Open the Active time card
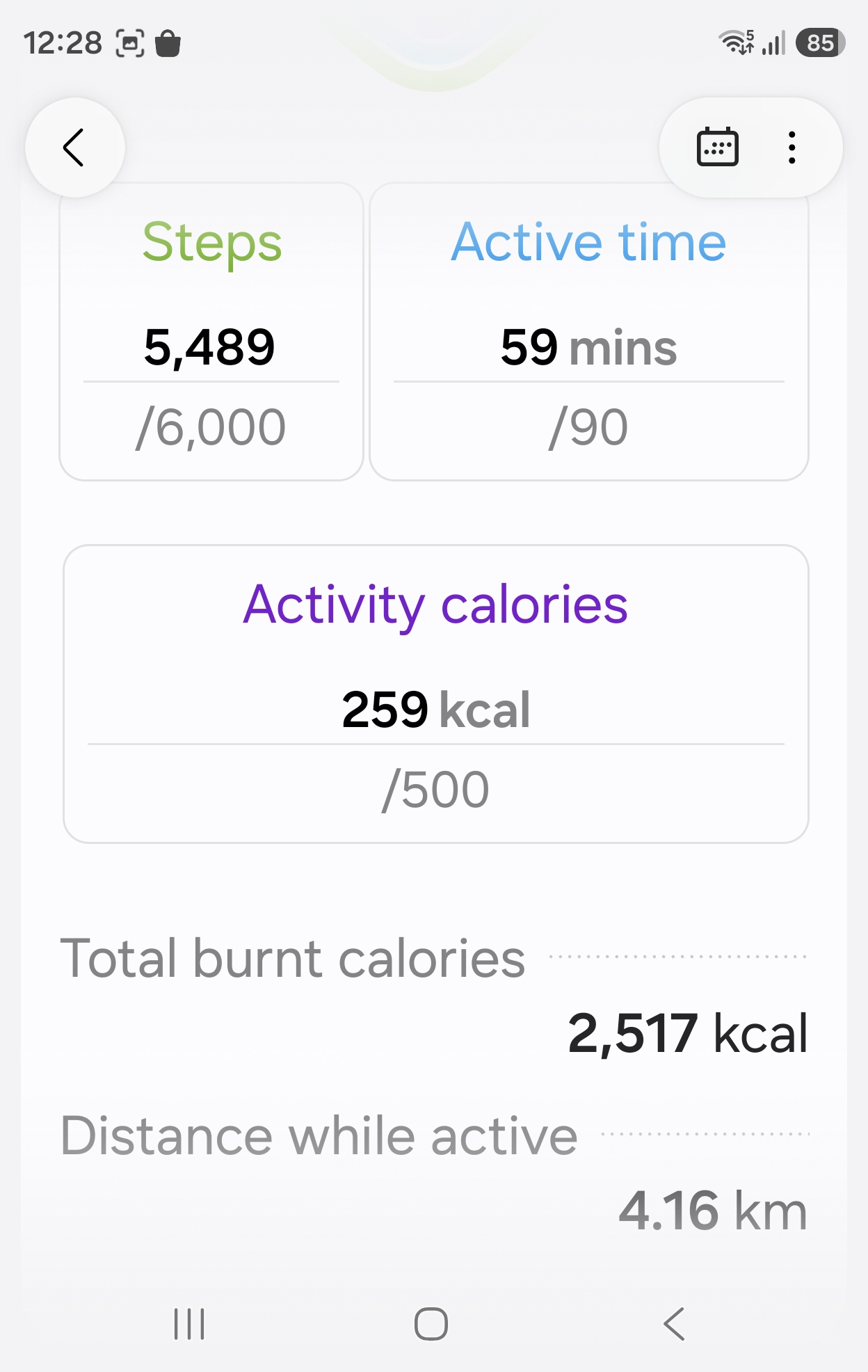This screenshot has height=1372, width=868. pyautogui.click(x=588, y=332)
